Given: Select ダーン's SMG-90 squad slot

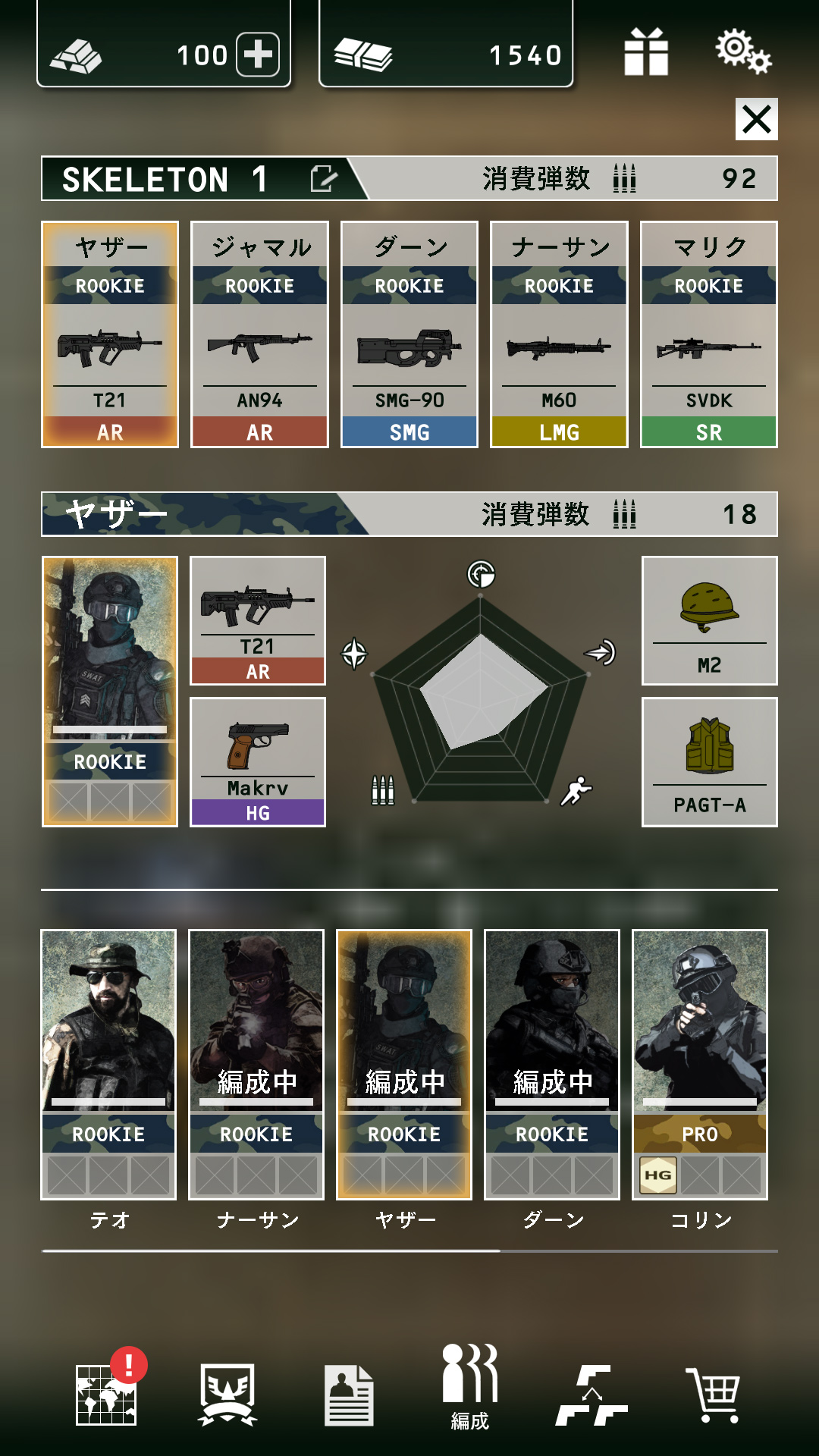Looking at the screenshot, I should click(409, 334).
